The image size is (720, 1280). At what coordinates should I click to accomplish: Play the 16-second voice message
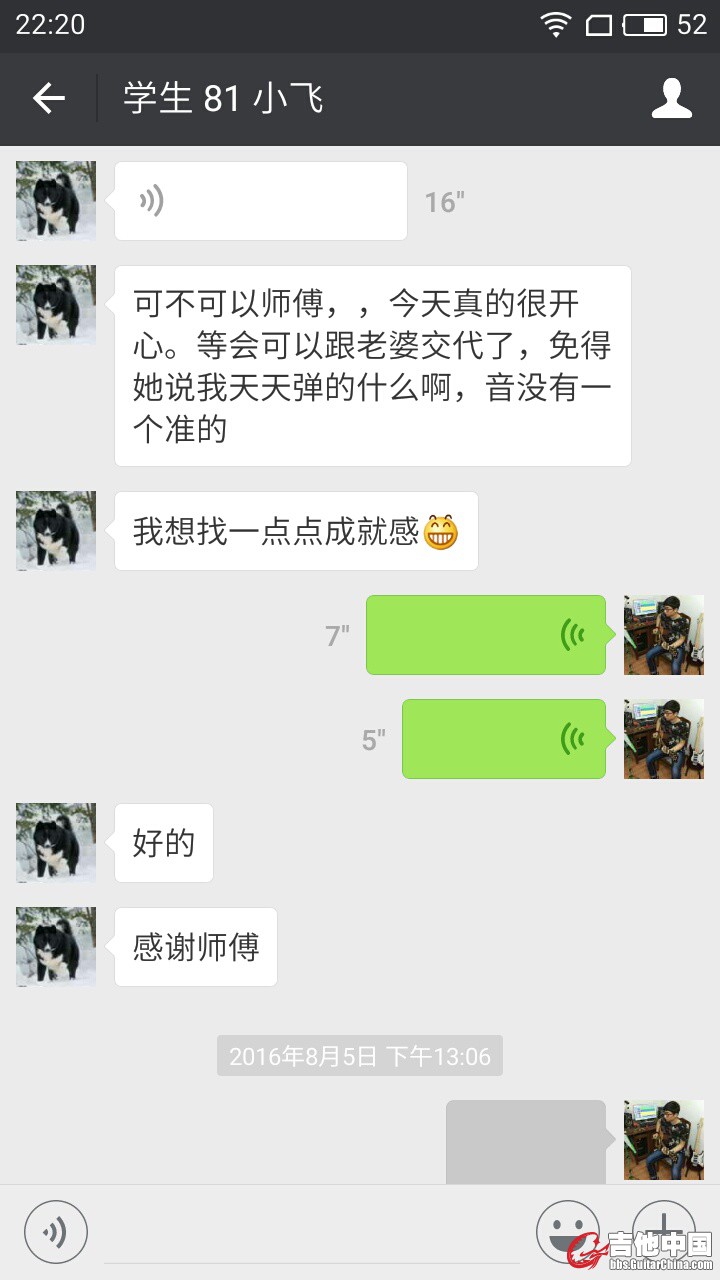260,201
